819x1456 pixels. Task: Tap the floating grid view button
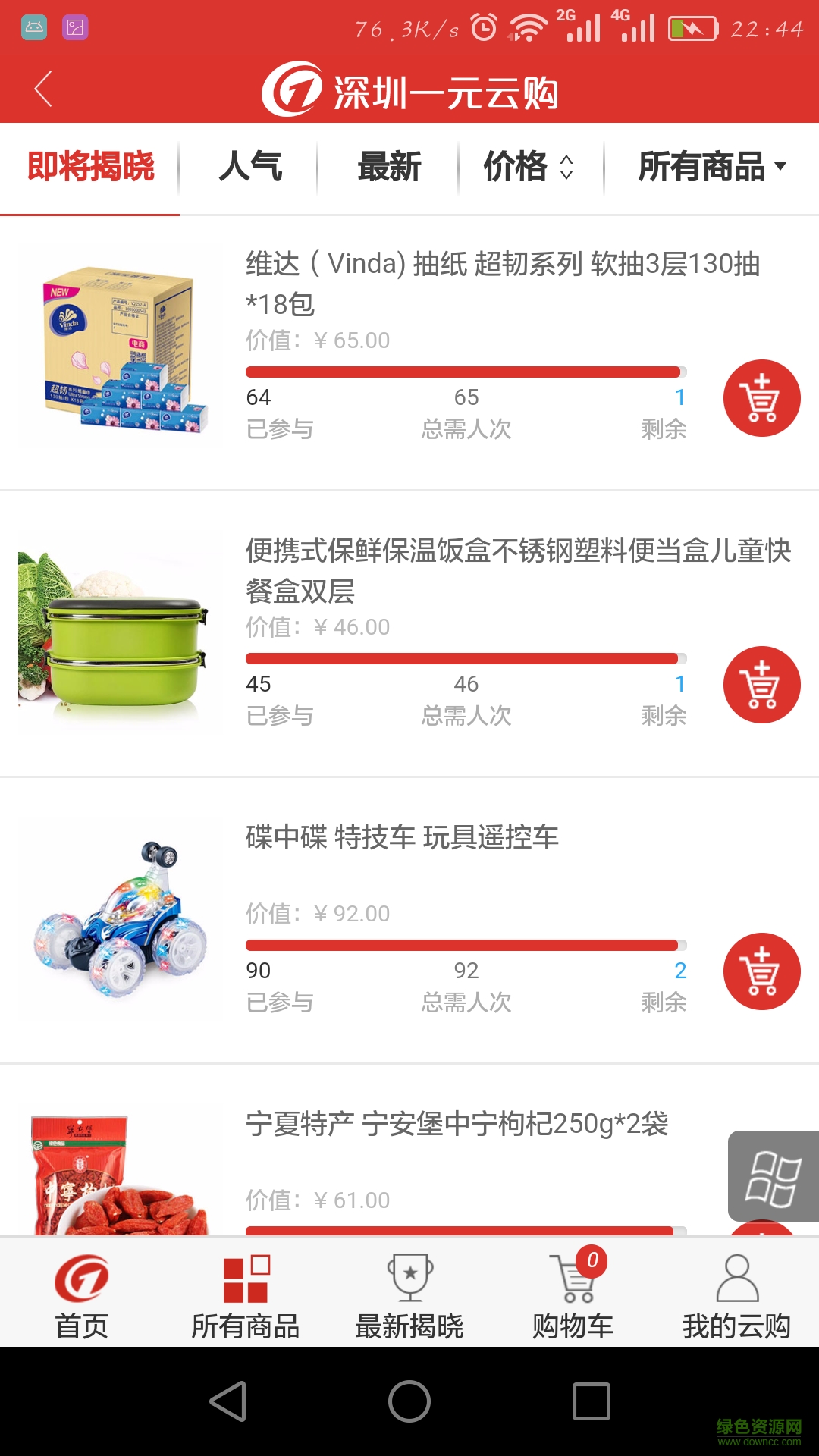click(773, 1176)
